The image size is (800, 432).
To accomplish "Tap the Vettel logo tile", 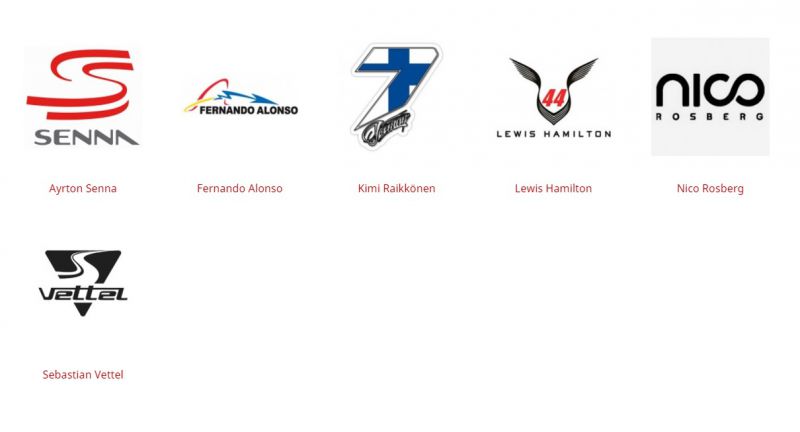I will click(x=83, y=283).
